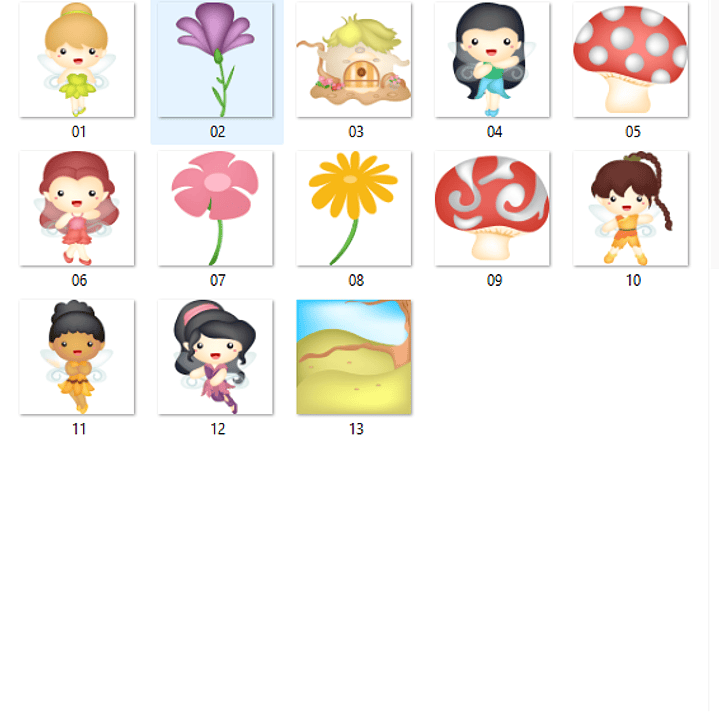Open file 12, the fairy with pink headband
The image size is (719, 719).
[216, 357]
